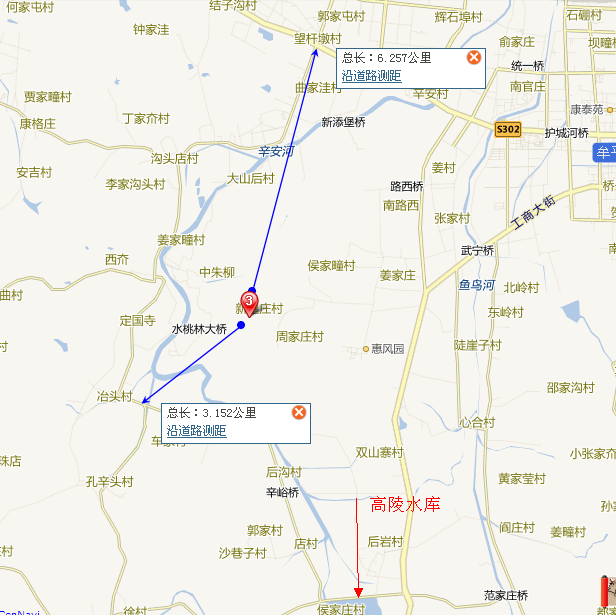Open 沿道路测距 link in the 3.152公里 popup
616x615 pixels.
pyautogui.click(x=196, y=431)
